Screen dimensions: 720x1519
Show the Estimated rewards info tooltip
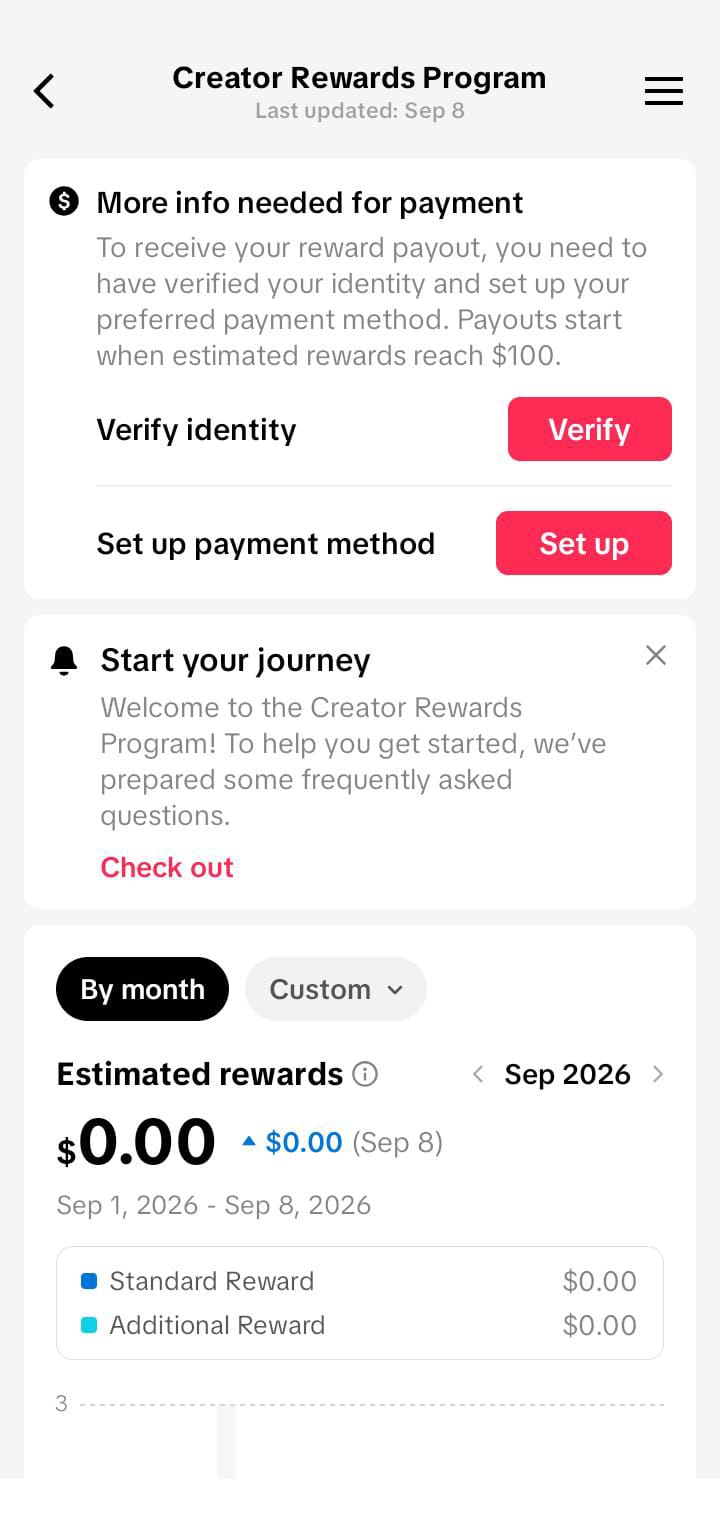[365, 1074]
